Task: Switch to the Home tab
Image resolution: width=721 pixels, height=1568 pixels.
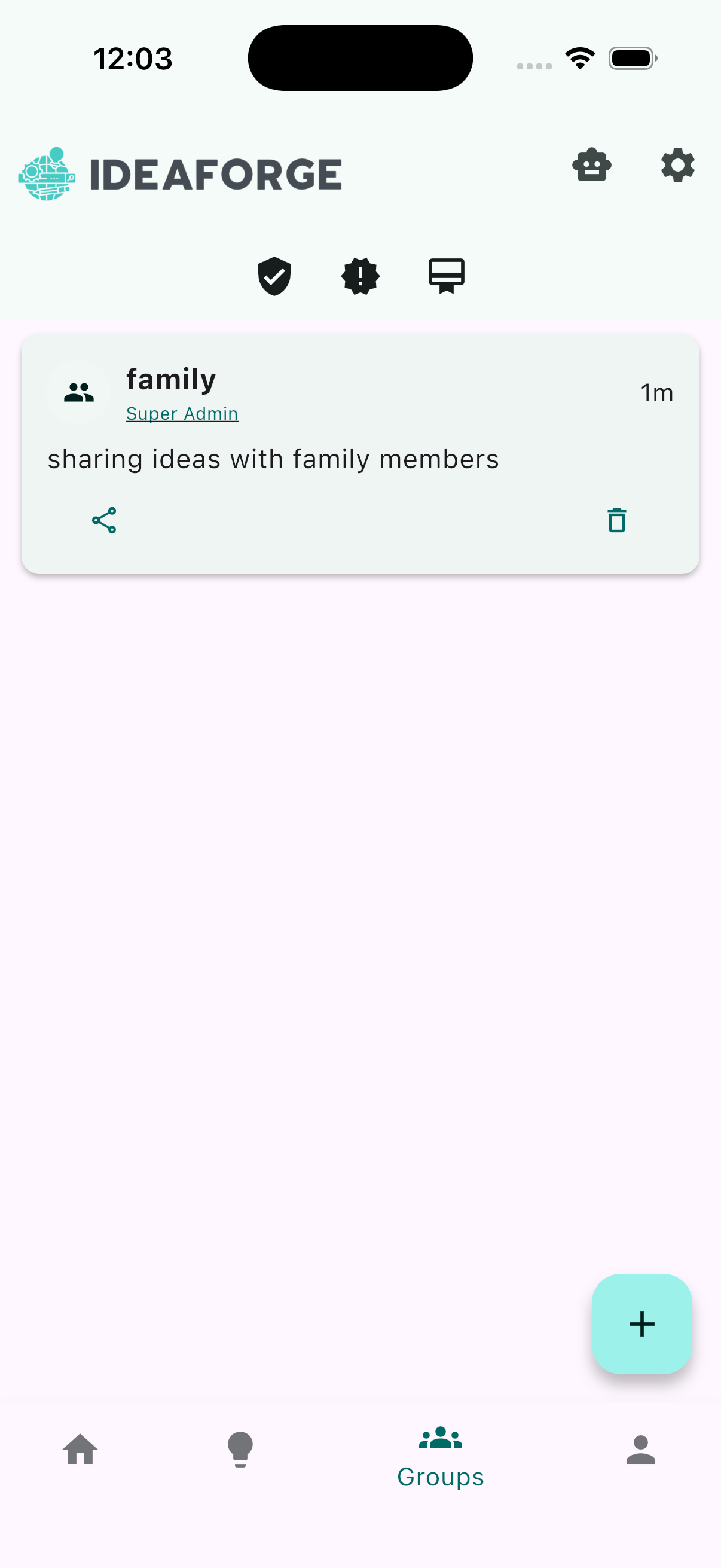Action: (80, 1450)
